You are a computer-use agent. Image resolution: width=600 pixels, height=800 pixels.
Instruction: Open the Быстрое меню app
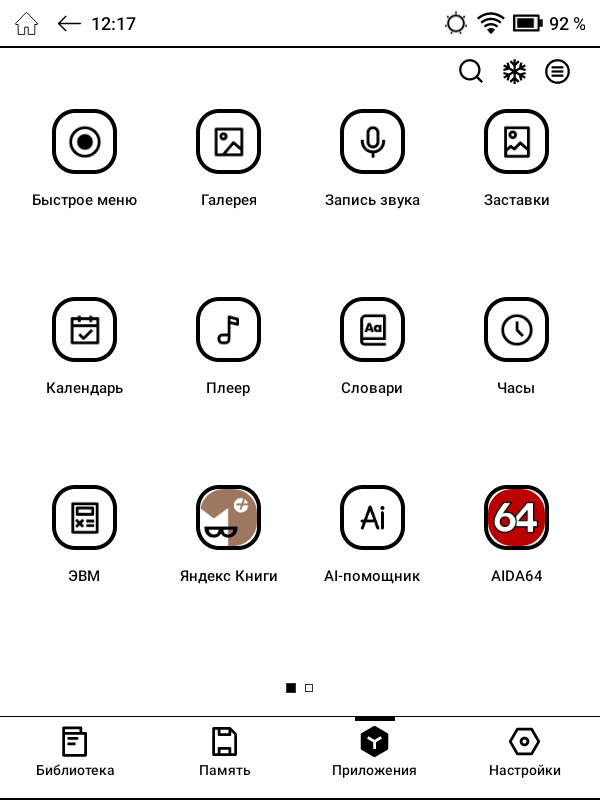(x=84, y=142)
